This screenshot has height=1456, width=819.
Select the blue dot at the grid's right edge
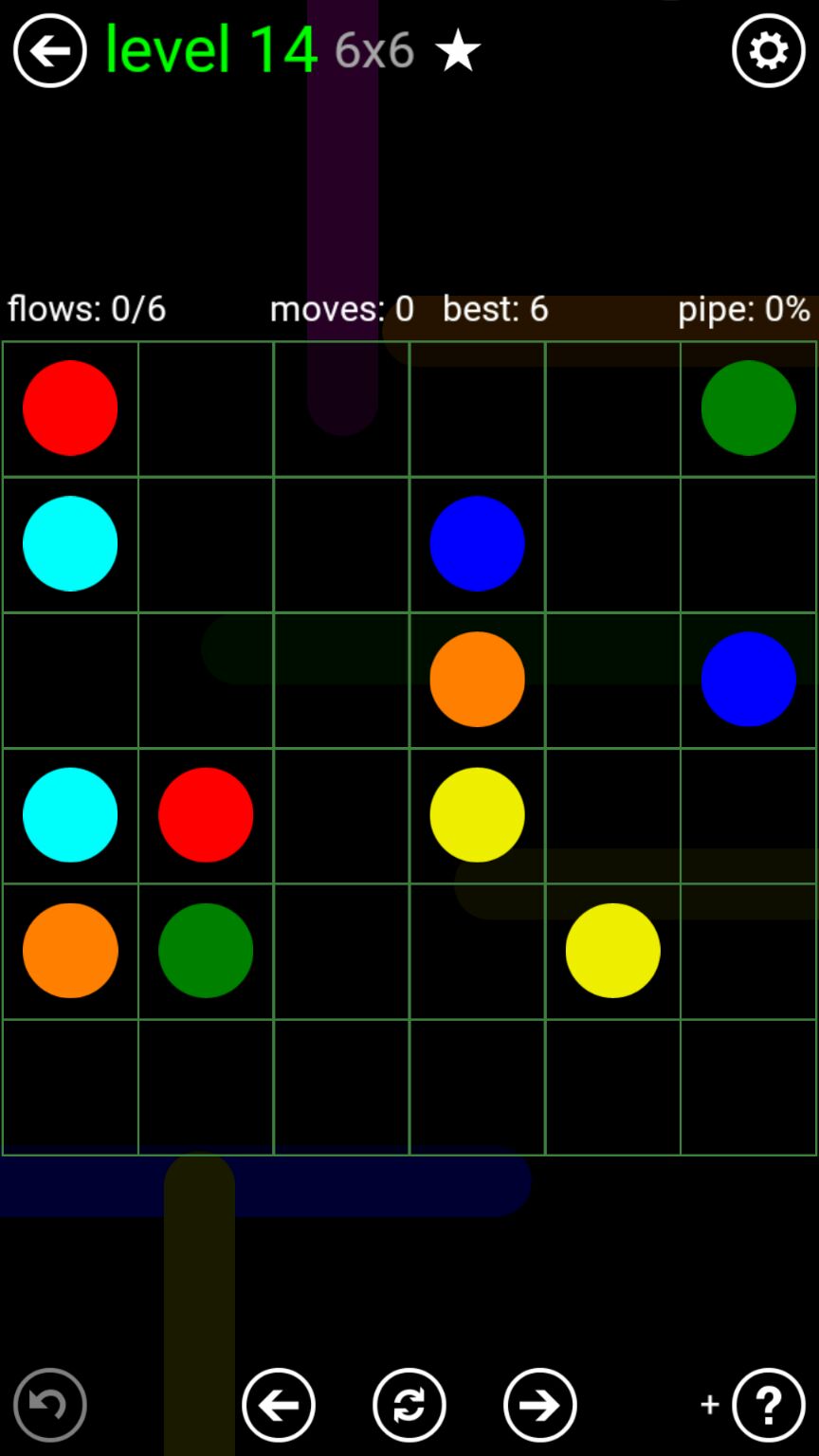tap(748, 679)
